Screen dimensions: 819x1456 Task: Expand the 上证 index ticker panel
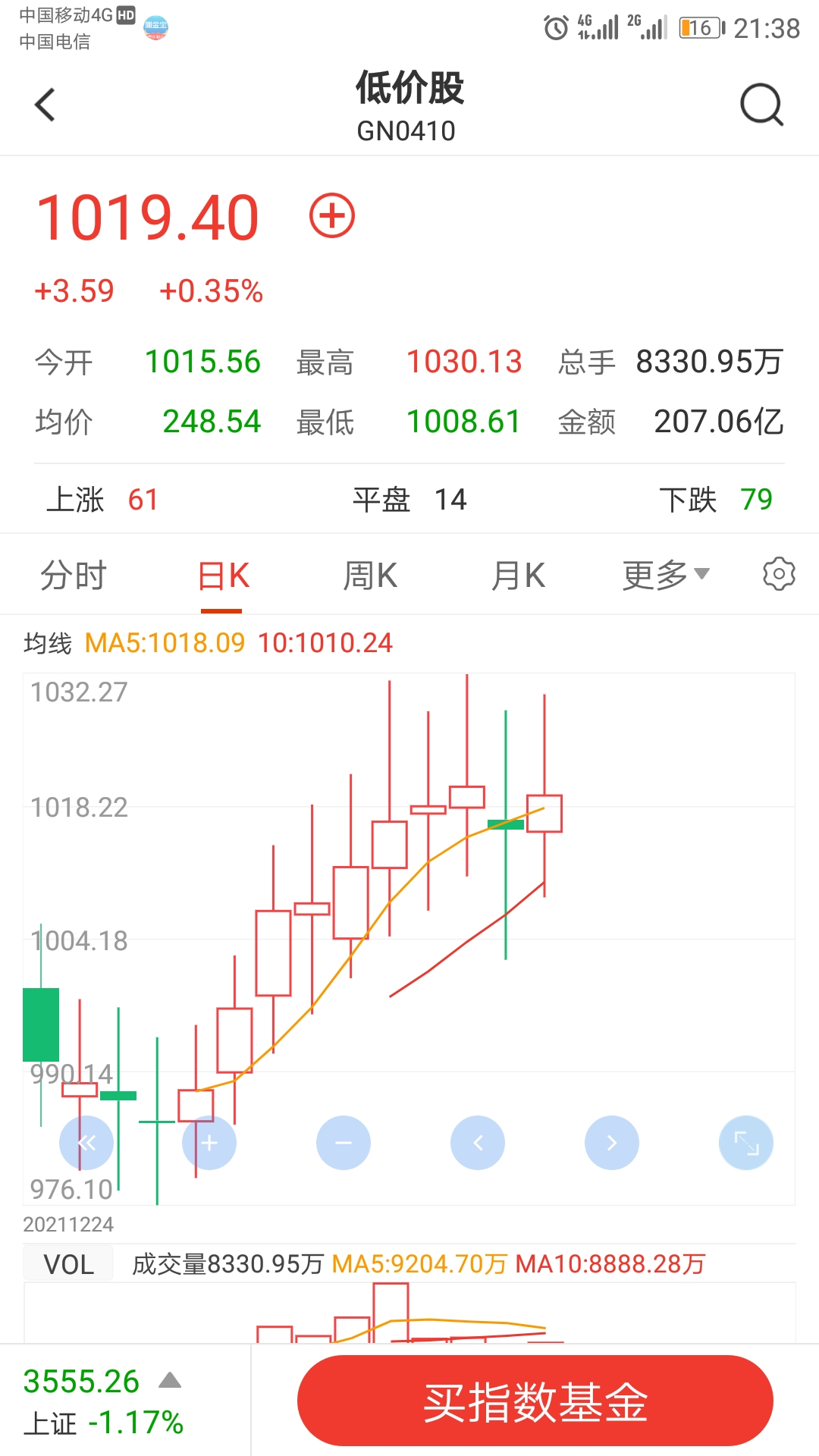170,1380
